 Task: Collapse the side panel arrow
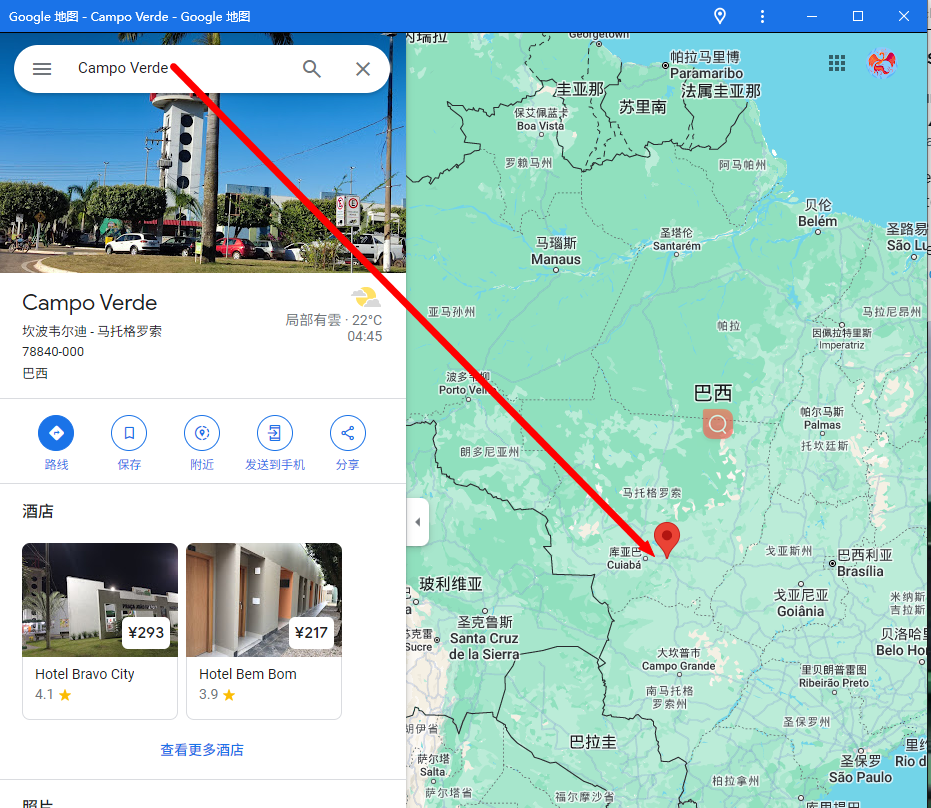418,522
